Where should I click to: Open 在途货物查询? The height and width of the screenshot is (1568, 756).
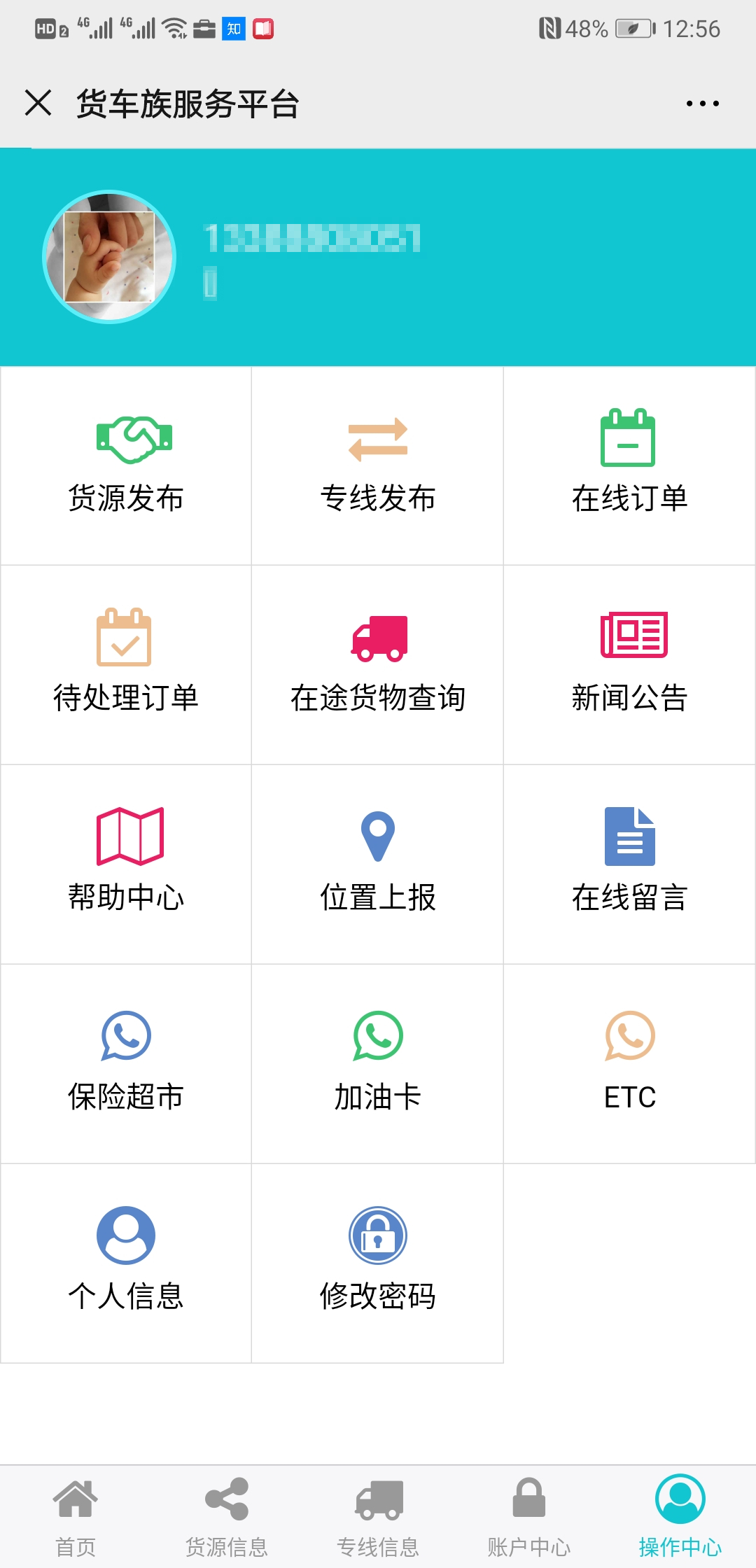378,665
